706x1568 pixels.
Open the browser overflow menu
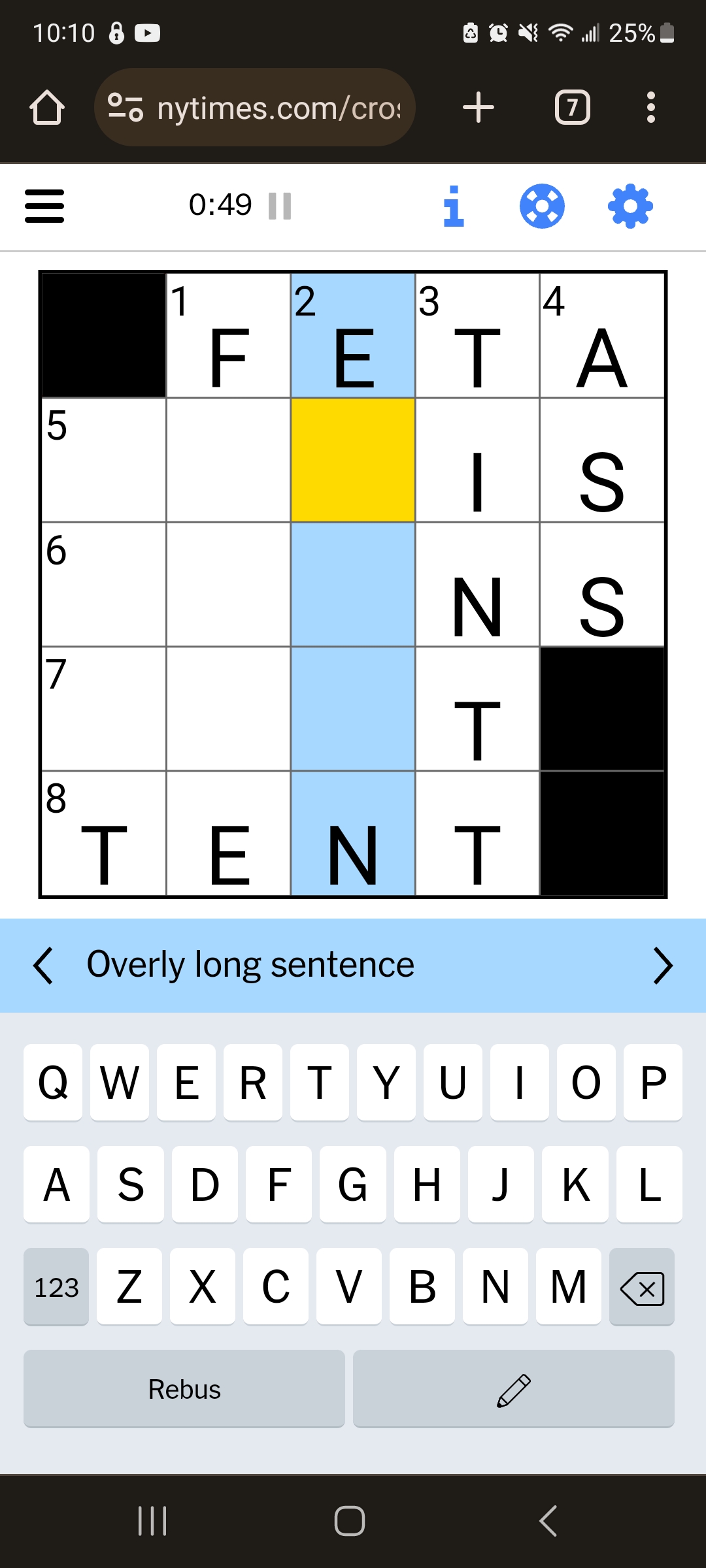(x=650, y=107)
